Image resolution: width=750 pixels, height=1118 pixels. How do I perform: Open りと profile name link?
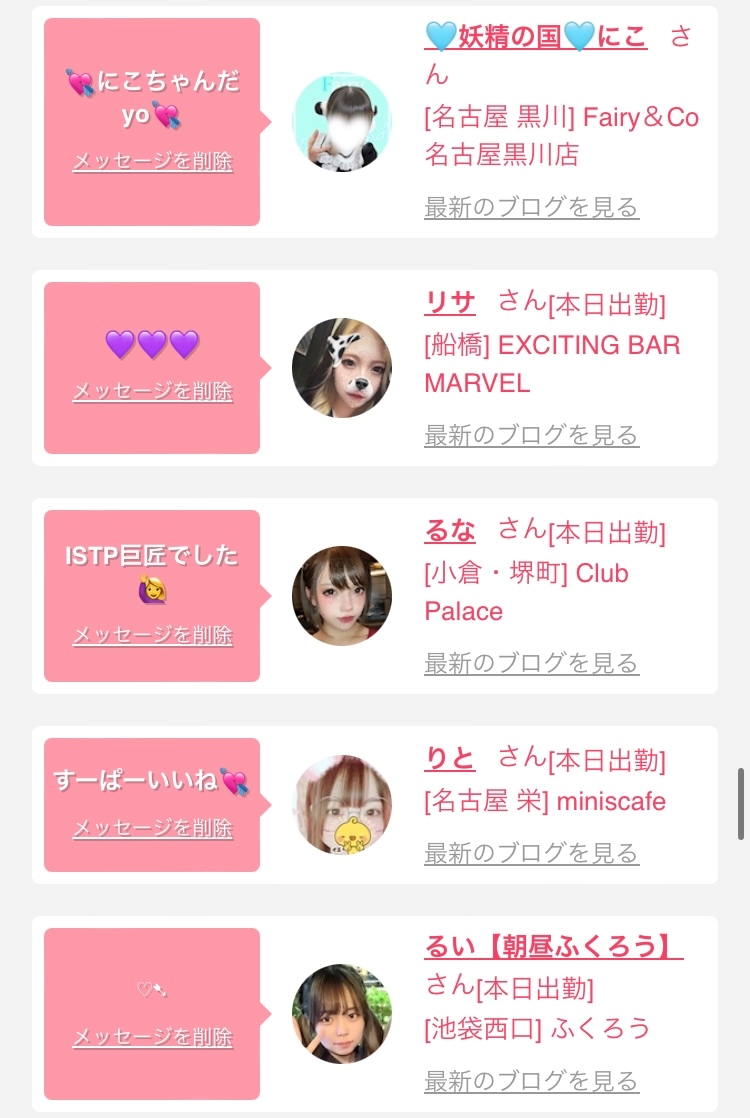[450, 758]
